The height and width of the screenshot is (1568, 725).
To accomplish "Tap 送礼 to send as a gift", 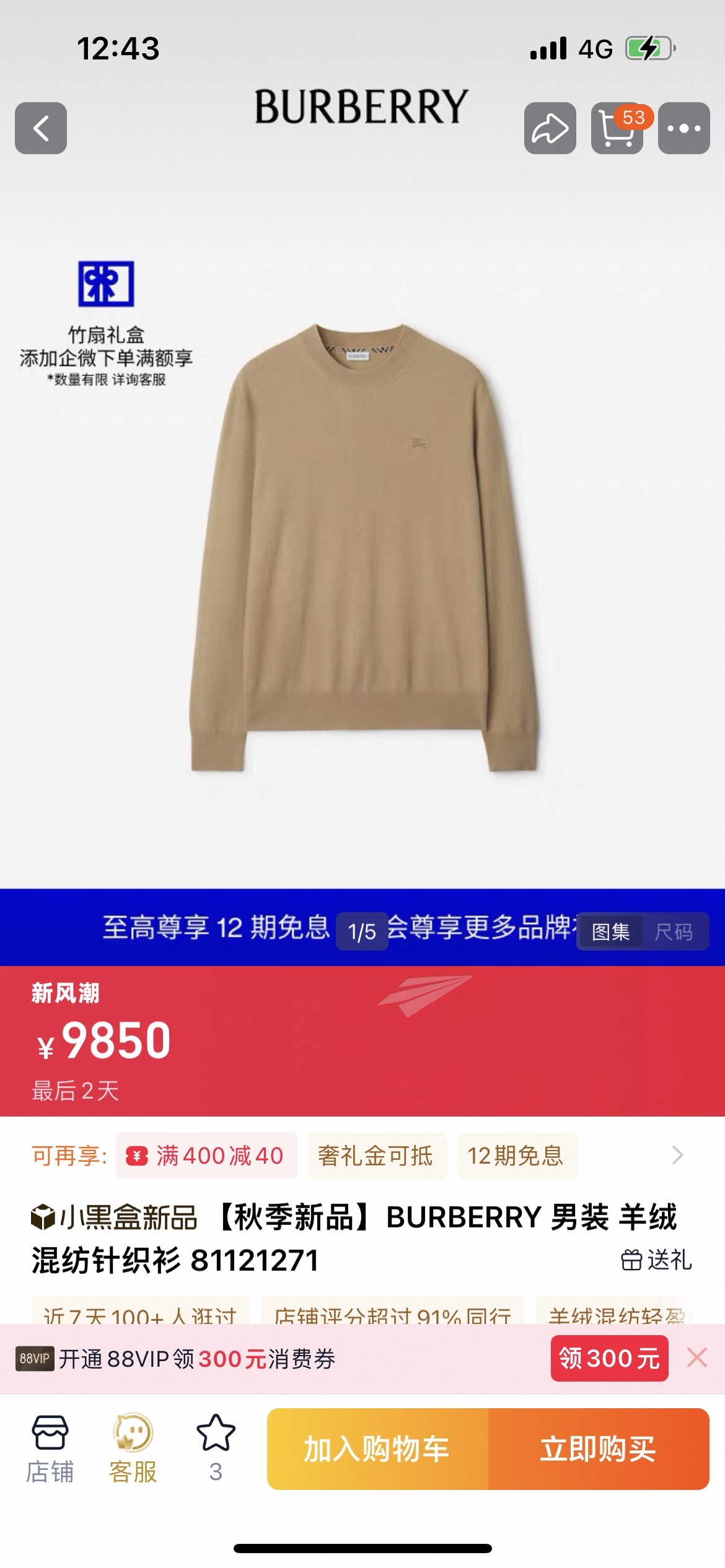I will pos(656,1260).
